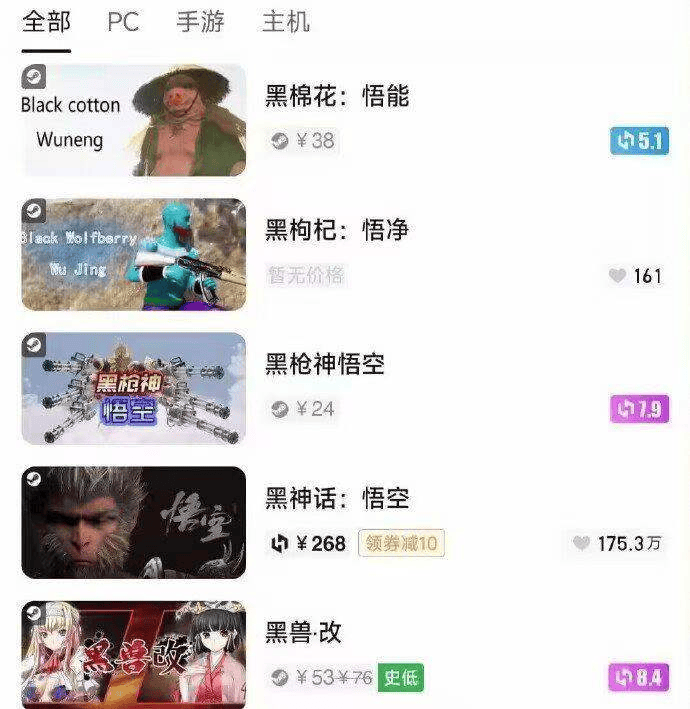The image size is (690, 709).
Task: Select the 全部 tab
Action: tap(46, 22)
